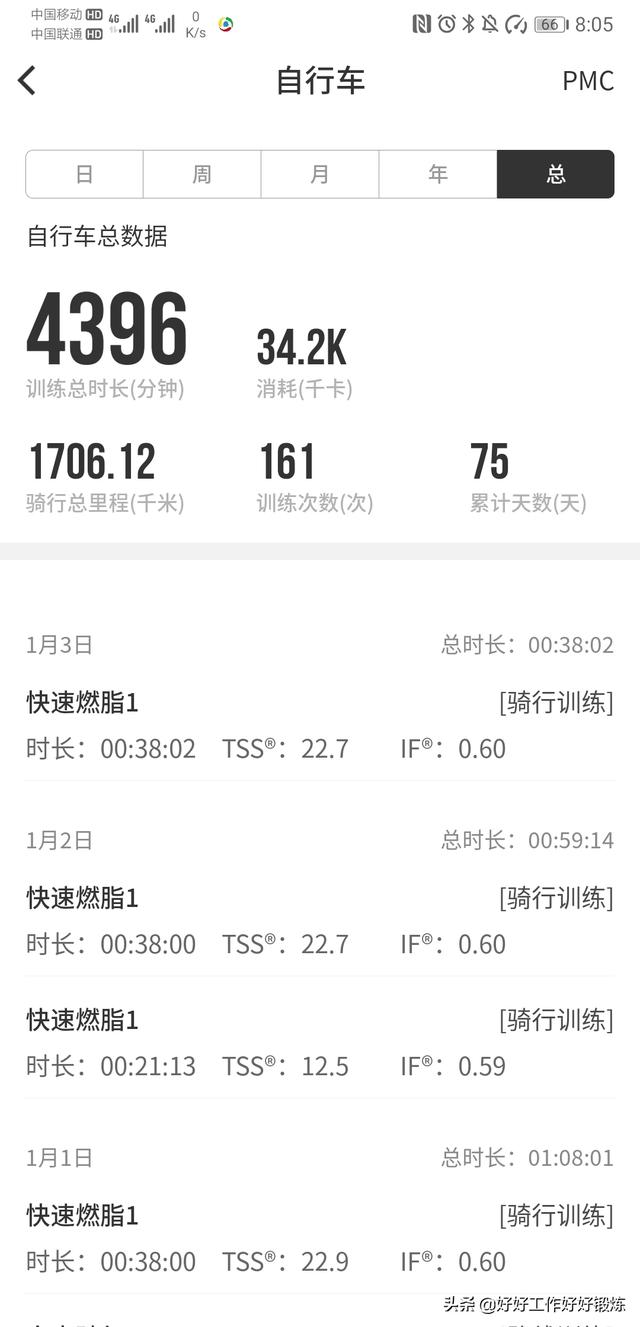This screenshot has width=640, height=1327.
Task: Switch to the 月 (month) tab
Action: point(320,174)
